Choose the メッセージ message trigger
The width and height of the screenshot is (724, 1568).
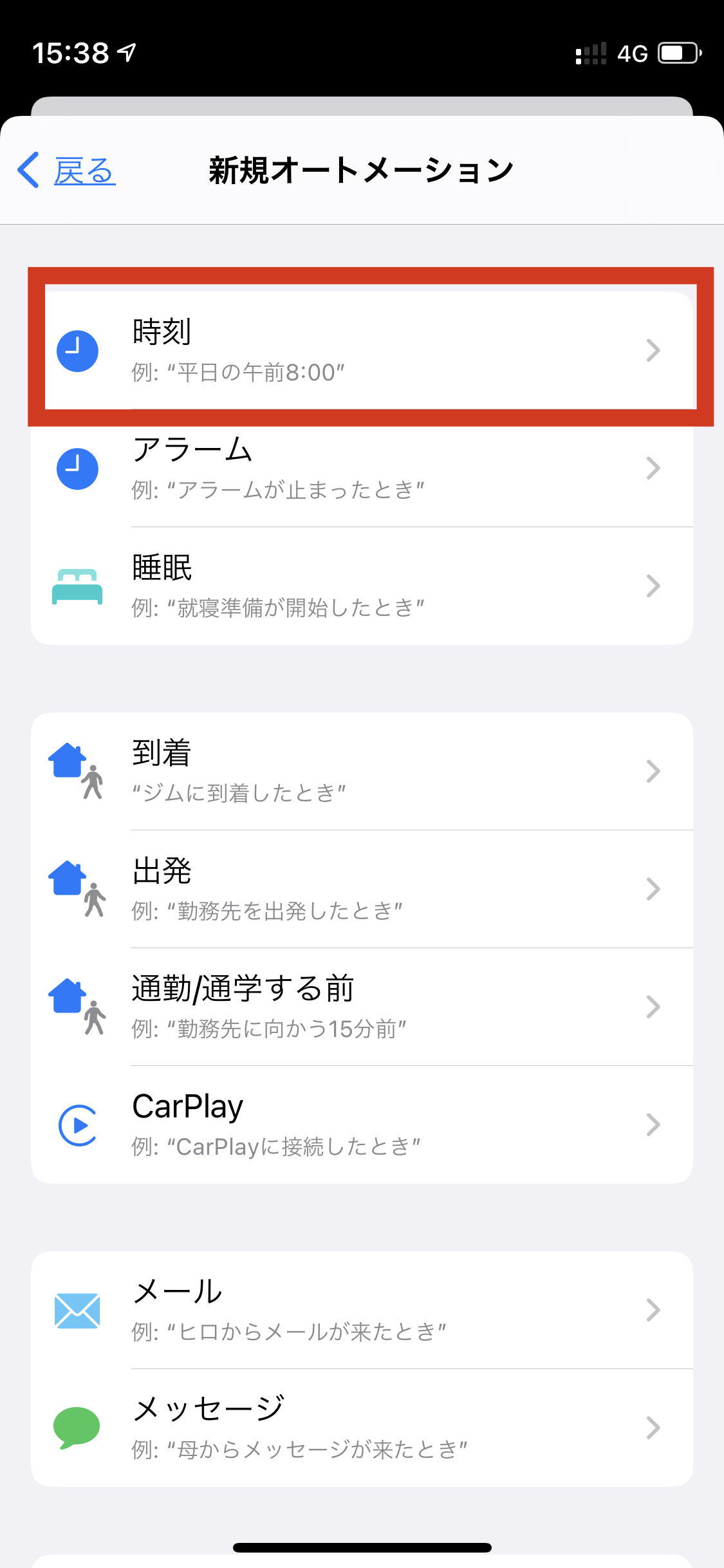[362, 1428]
